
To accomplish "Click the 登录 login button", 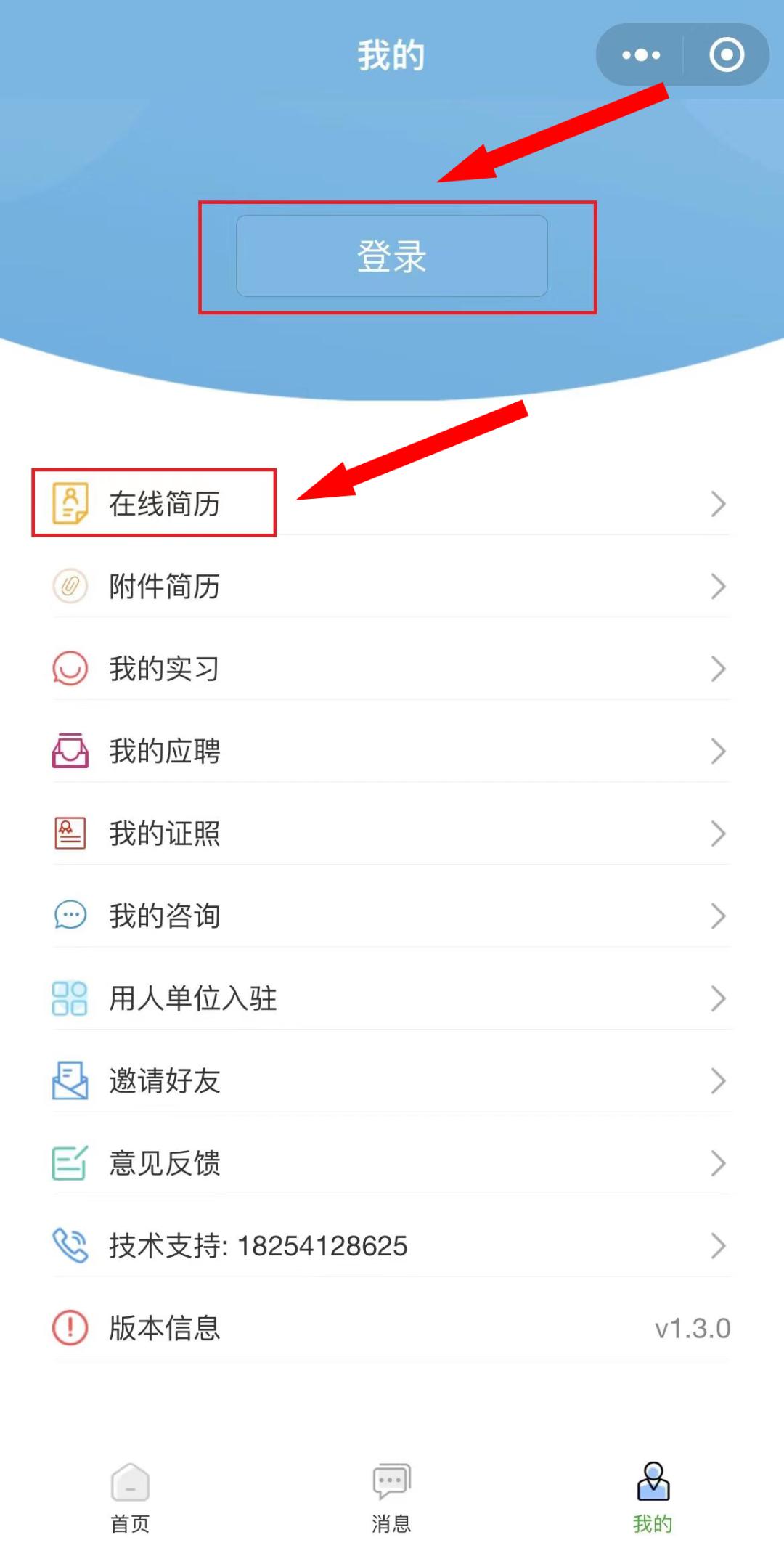I will coord(391,257).
